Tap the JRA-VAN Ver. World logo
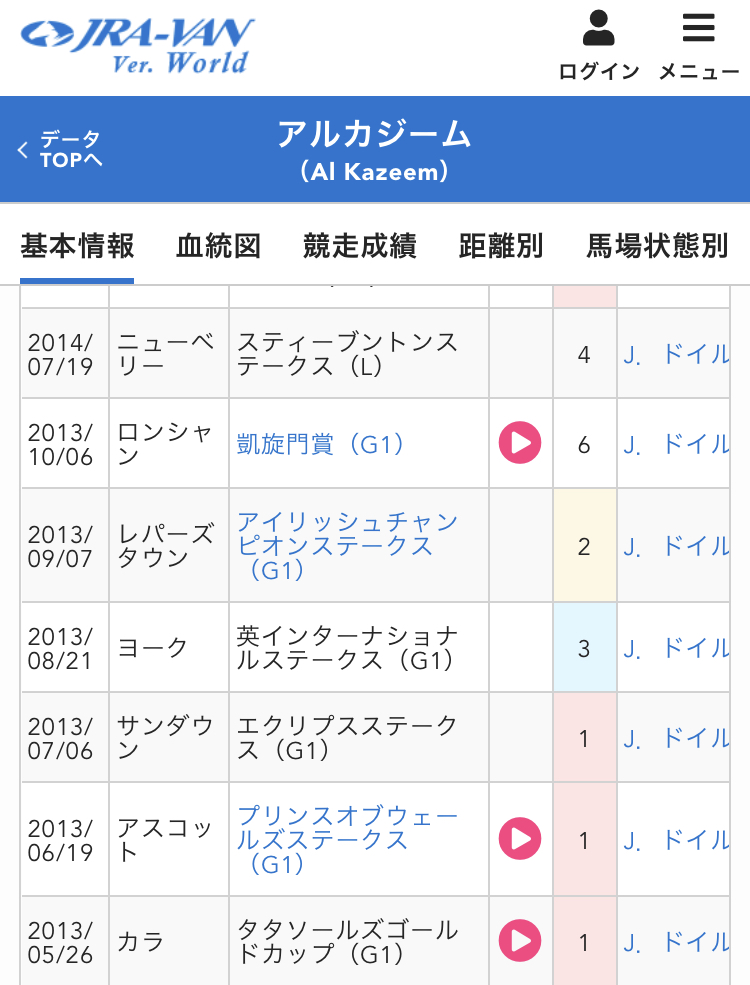This screenshot has height=985, width=750. click(137, 46)
